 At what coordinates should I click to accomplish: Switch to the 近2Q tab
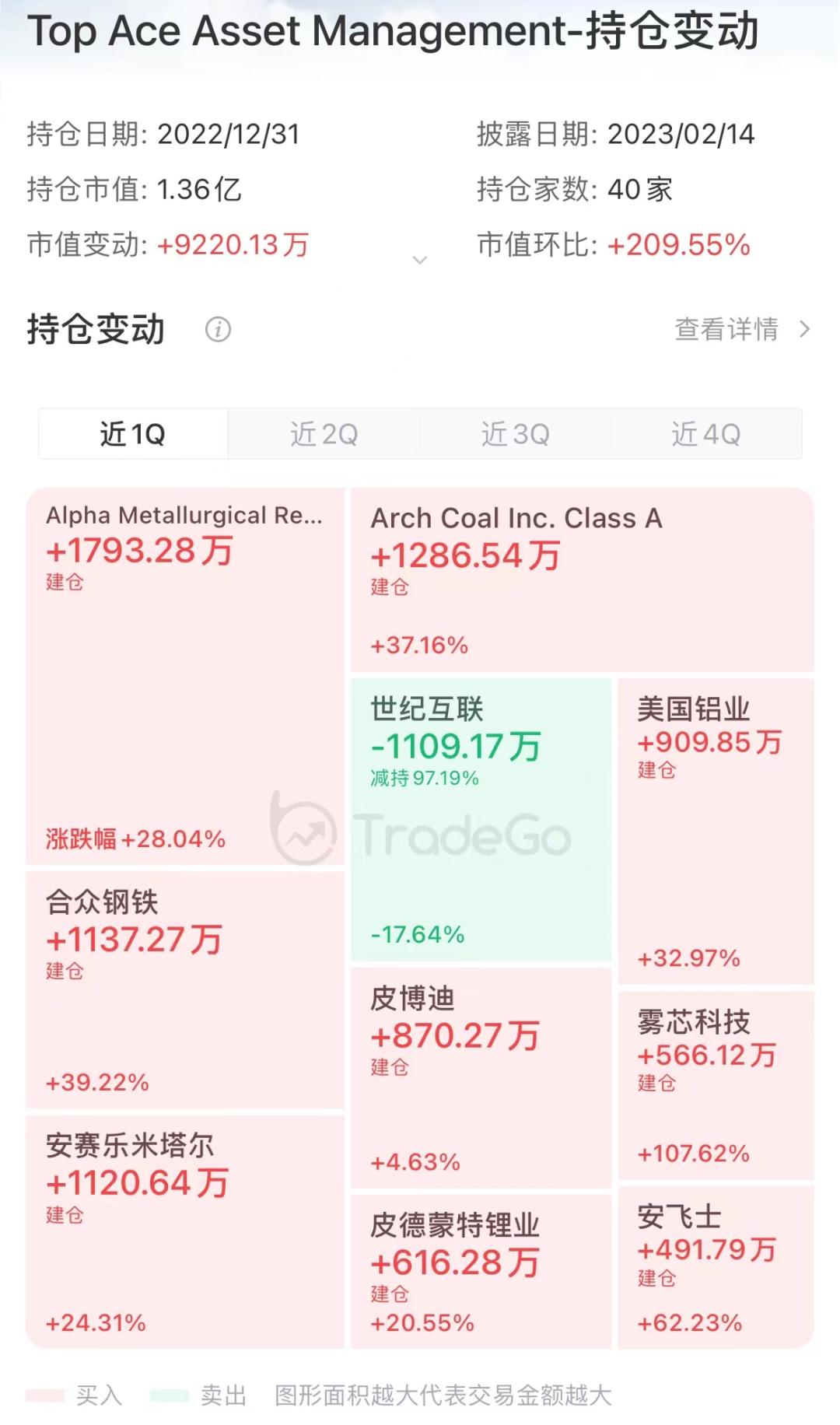pos(324,436)
